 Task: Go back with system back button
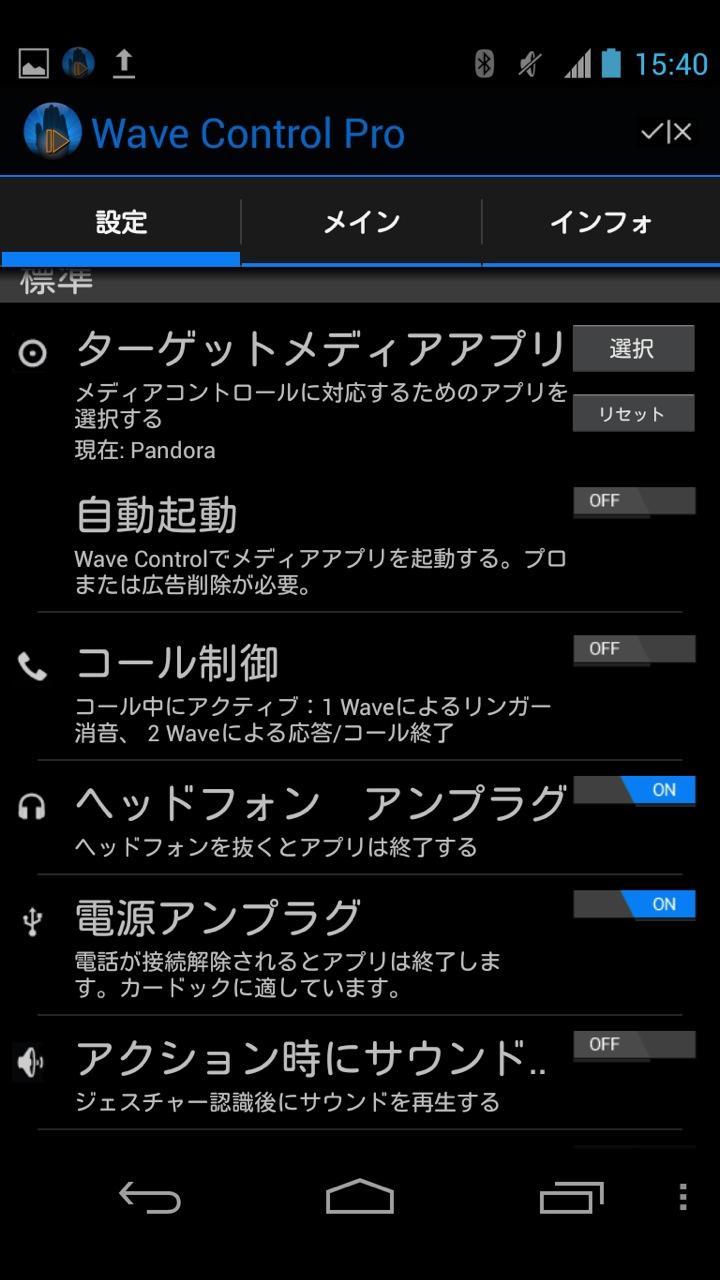pyautogui.click(x=150, y=1197)
